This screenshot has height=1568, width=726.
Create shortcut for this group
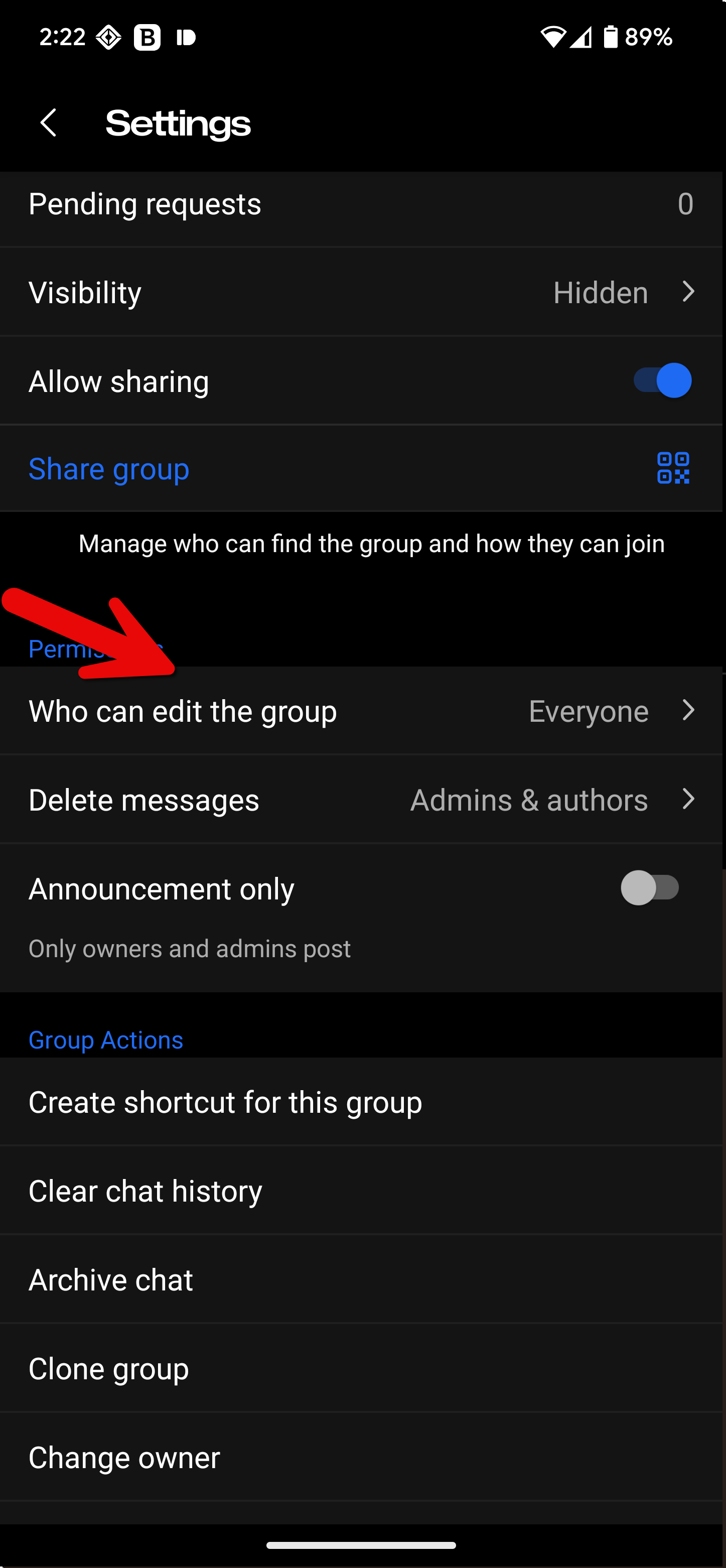tap(361, 1102)
